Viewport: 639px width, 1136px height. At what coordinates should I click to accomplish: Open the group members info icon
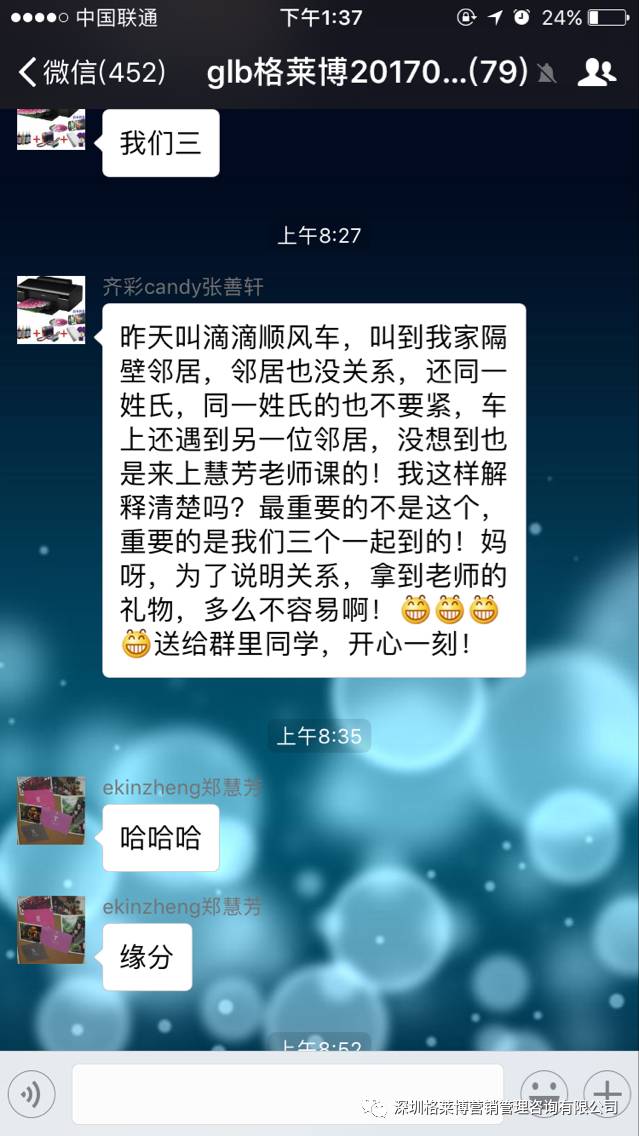pyautogui.click(x=596, y=73)
